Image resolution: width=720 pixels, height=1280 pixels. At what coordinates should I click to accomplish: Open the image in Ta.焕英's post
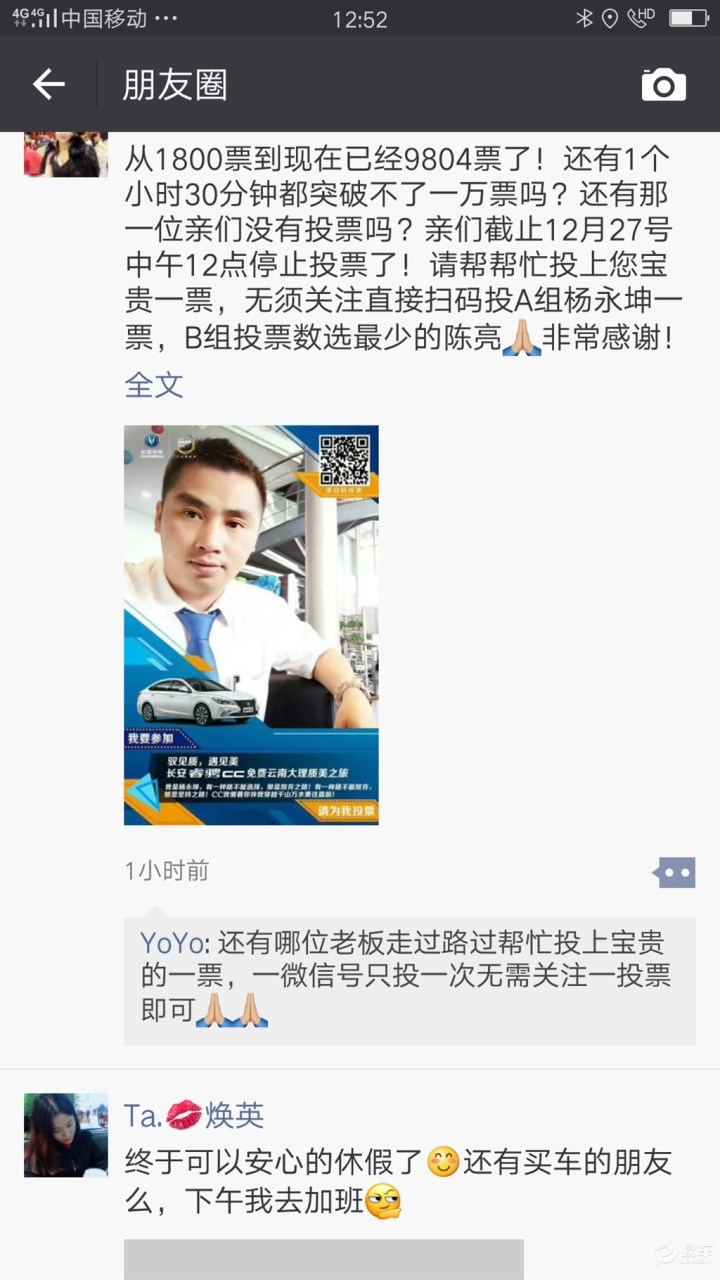[x=323, y=1259]
